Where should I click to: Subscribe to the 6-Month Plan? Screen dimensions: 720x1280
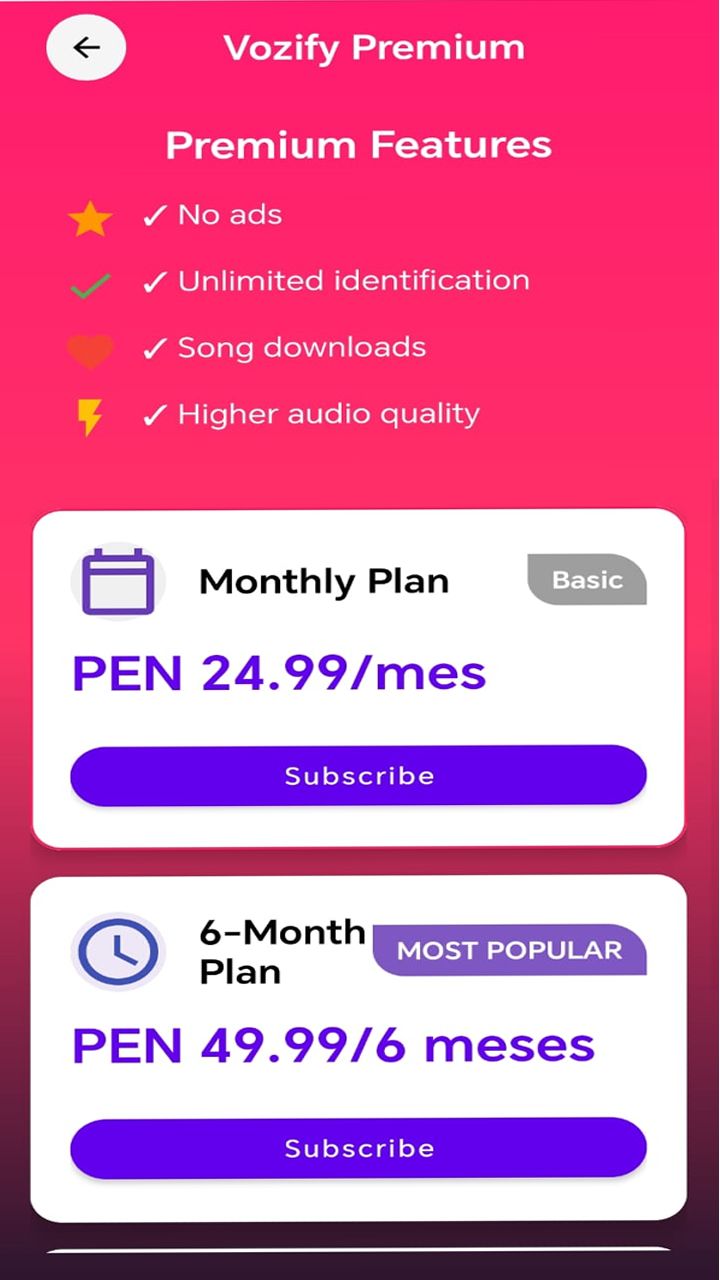click(358, 1148)
